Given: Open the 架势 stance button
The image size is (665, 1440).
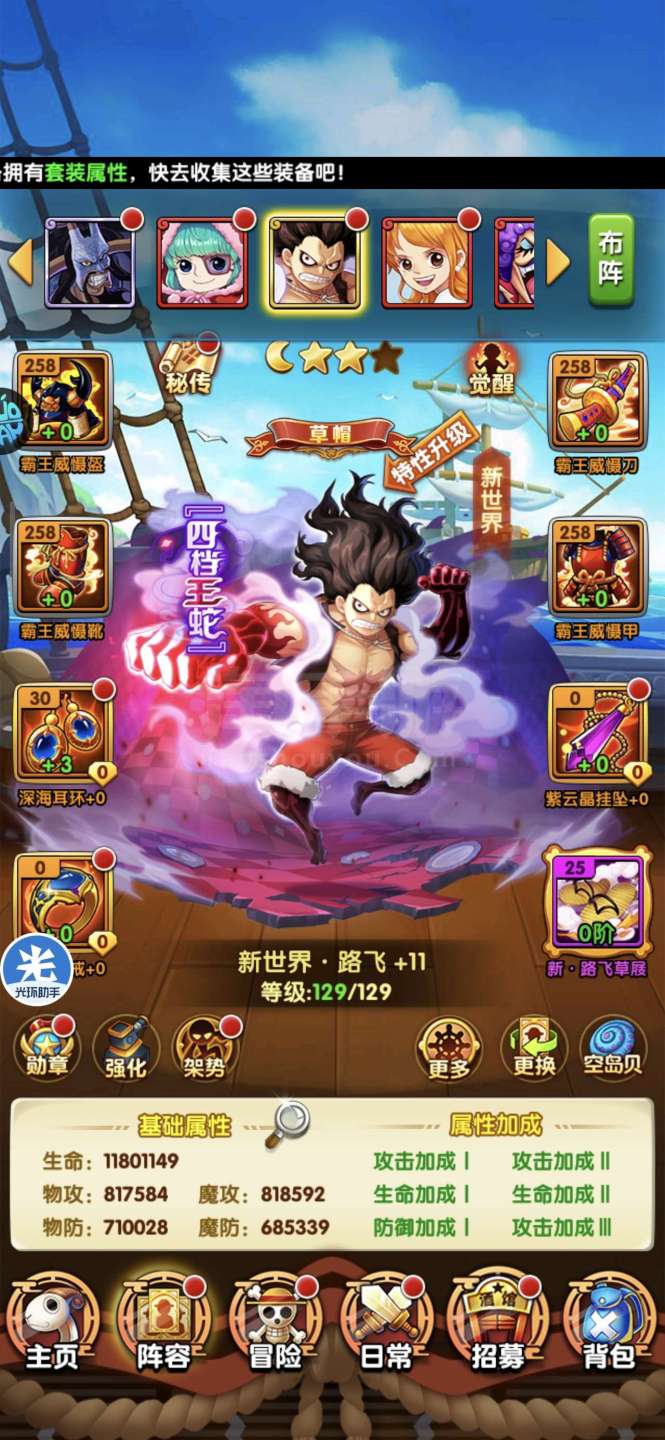Looking at the screenshot, I should tap(207, 1047).
